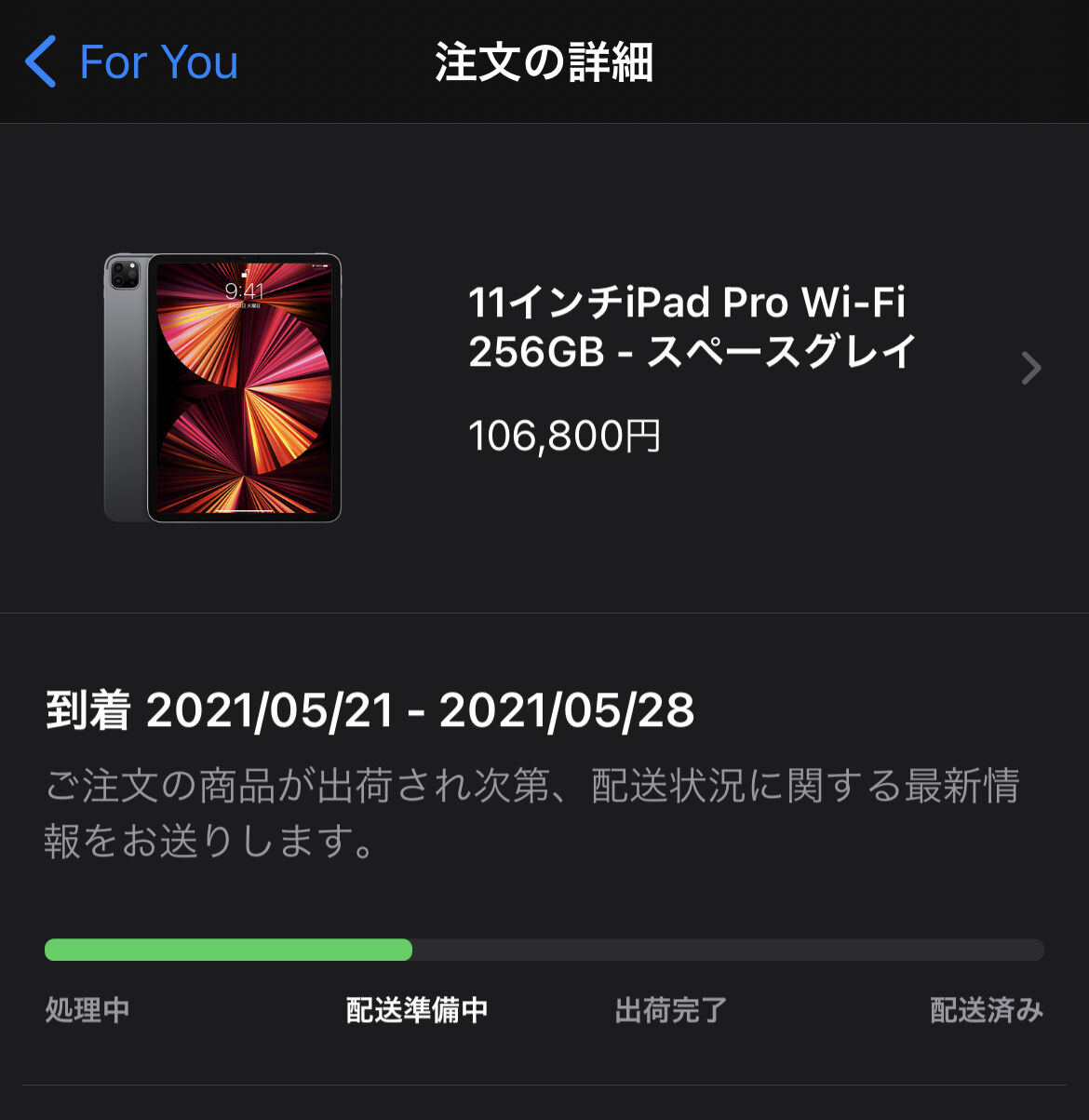Viewport: 1089px width, 1120px height.
Task: Click the green shipping progress bar
Action: [228, 950]
